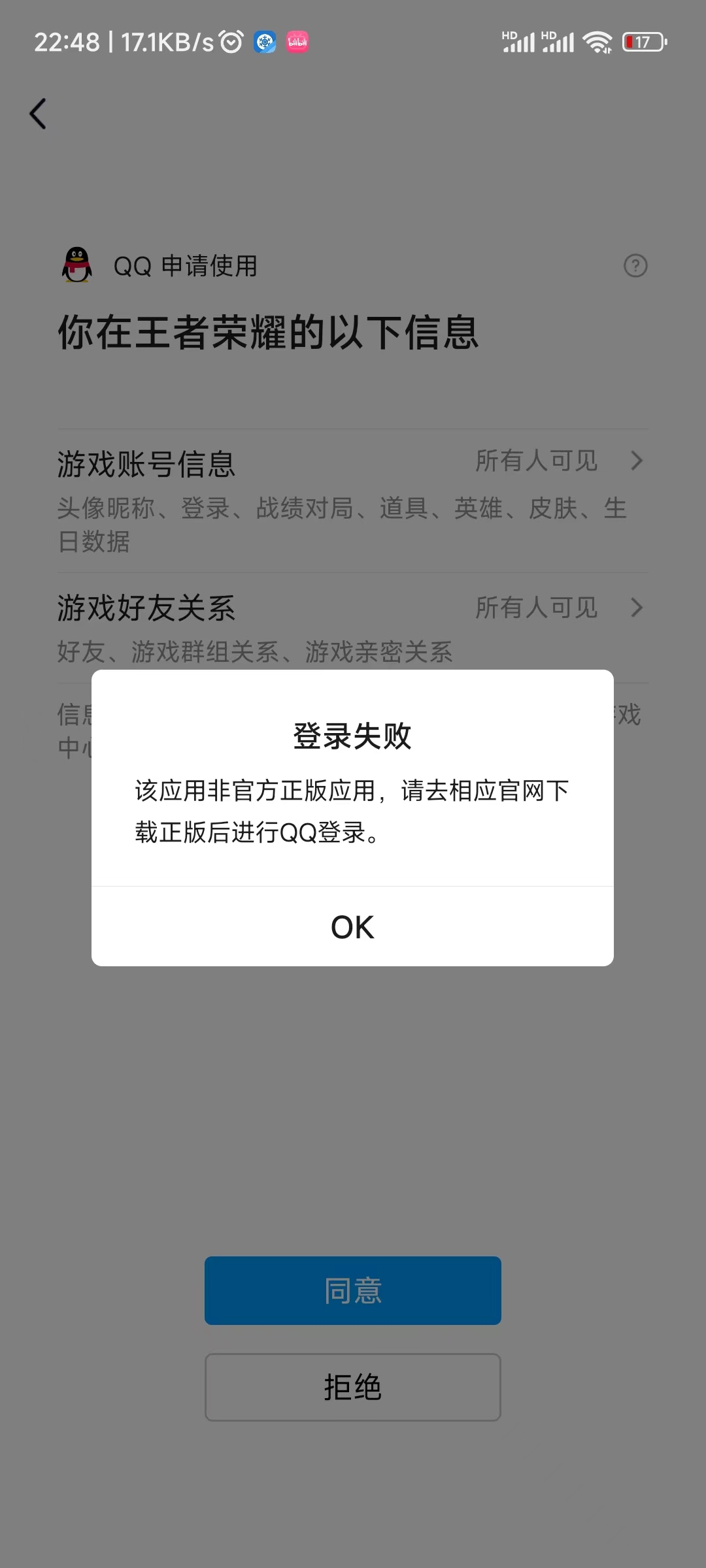The width and height of the screenshot is (706, 1568).
Task: Tap the 拒绝 button
Action: coord(353,1387)
